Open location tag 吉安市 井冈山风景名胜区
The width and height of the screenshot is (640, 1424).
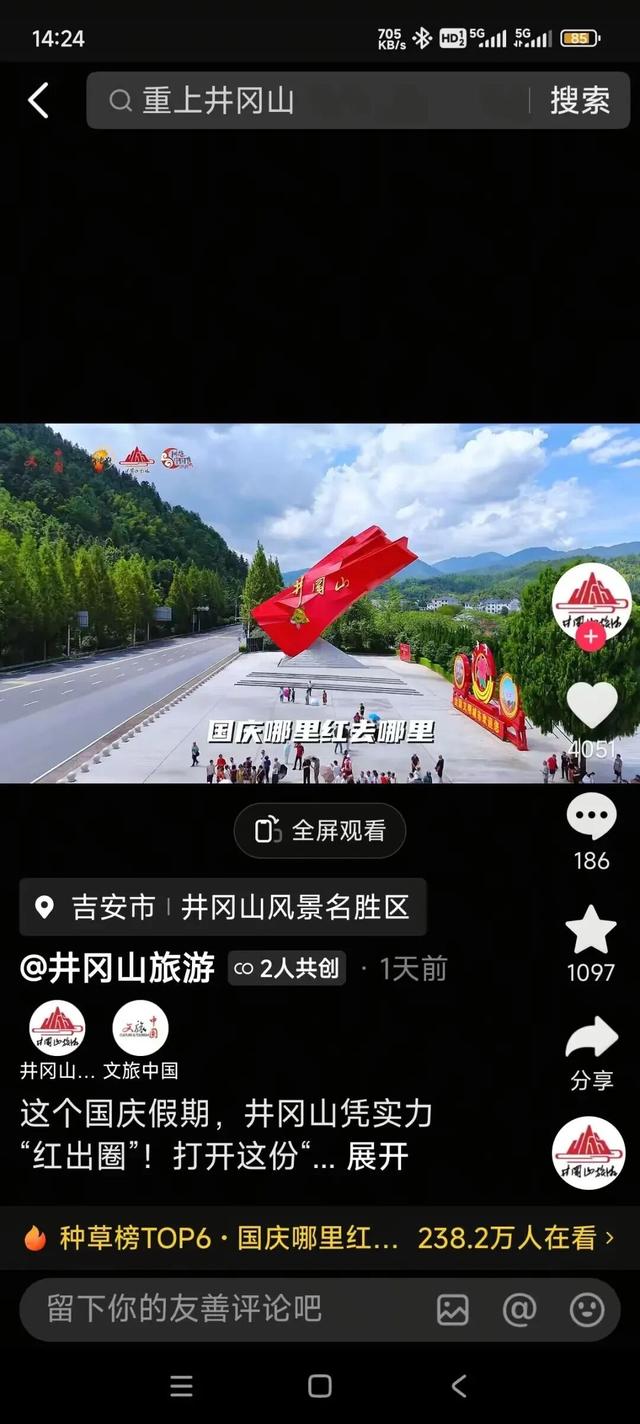(223, 907)
